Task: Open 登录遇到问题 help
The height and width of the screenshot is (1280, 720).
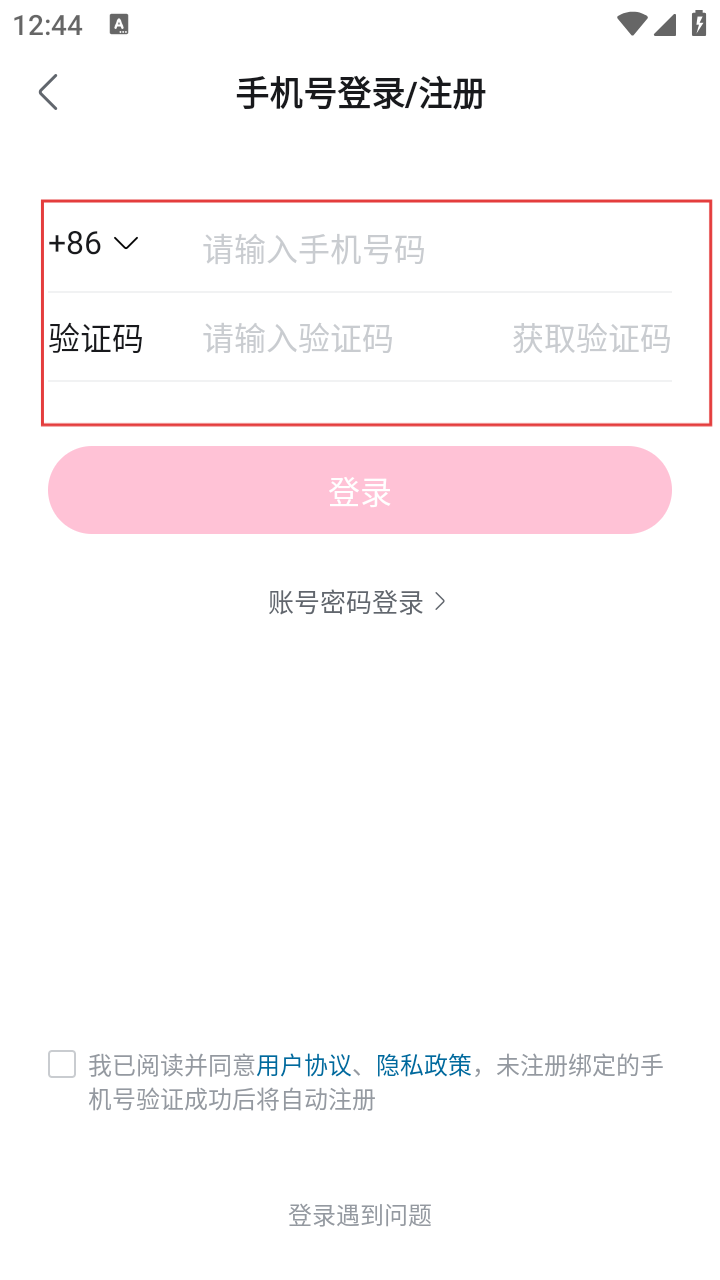Action: (360, 1215)
